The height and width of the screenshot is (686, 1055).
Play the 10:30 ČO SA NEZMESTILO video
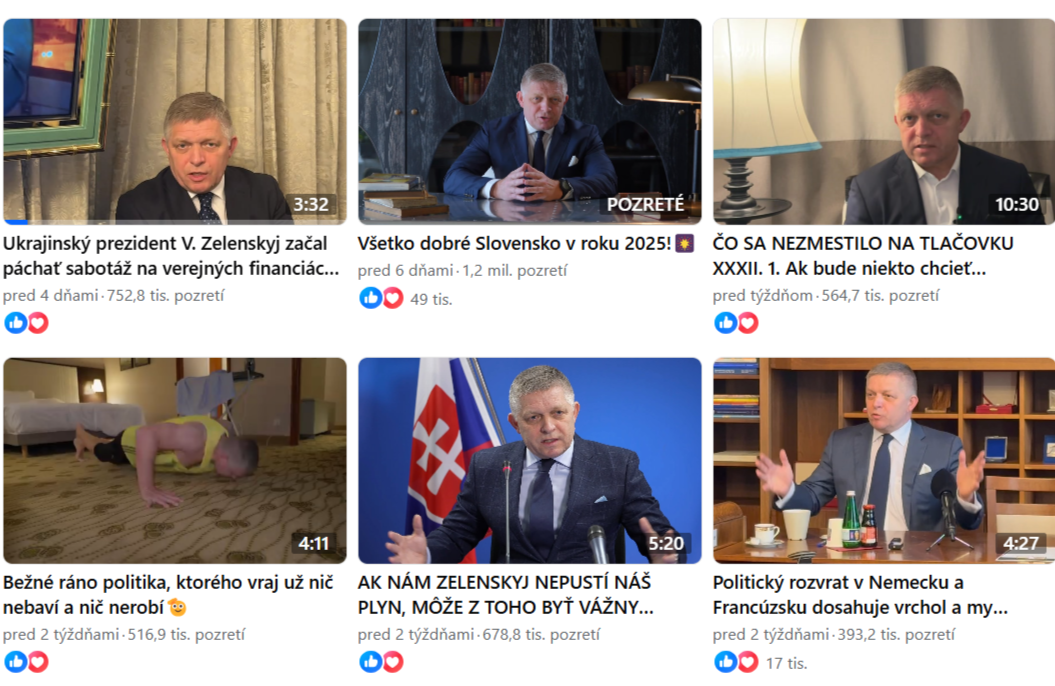point(883,120)
